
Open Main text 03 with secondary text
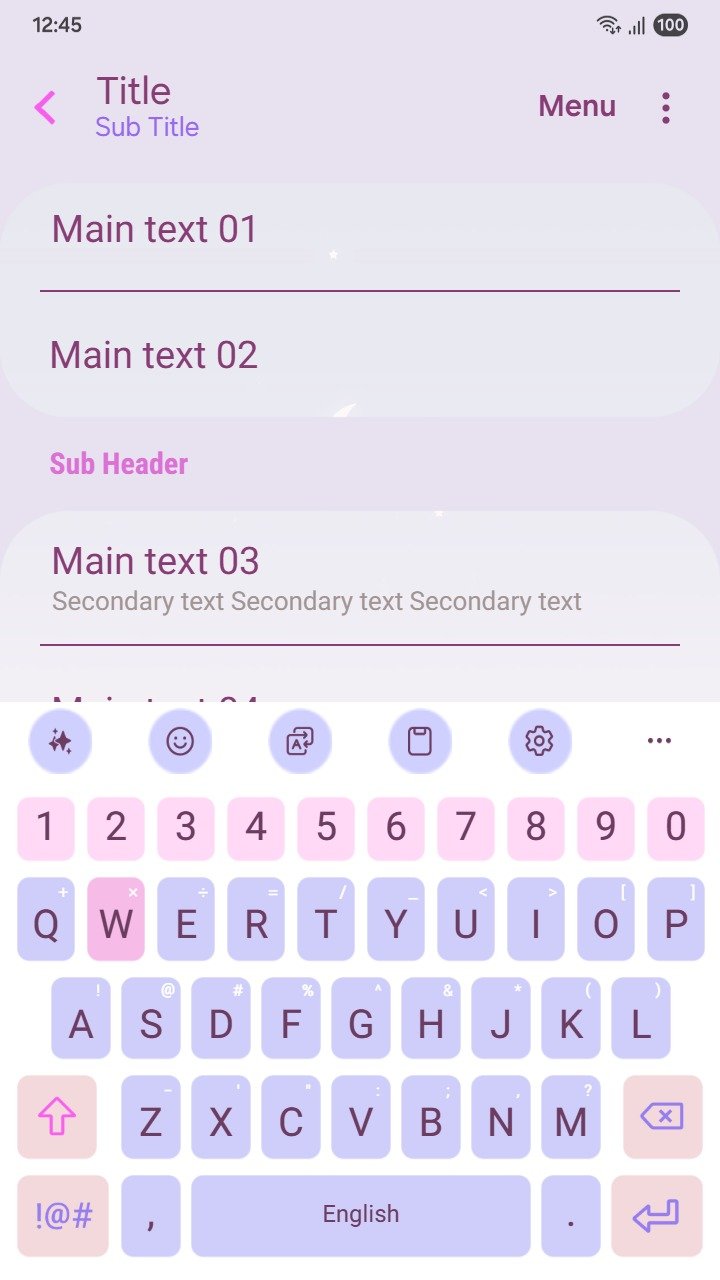tap(360, 578)
